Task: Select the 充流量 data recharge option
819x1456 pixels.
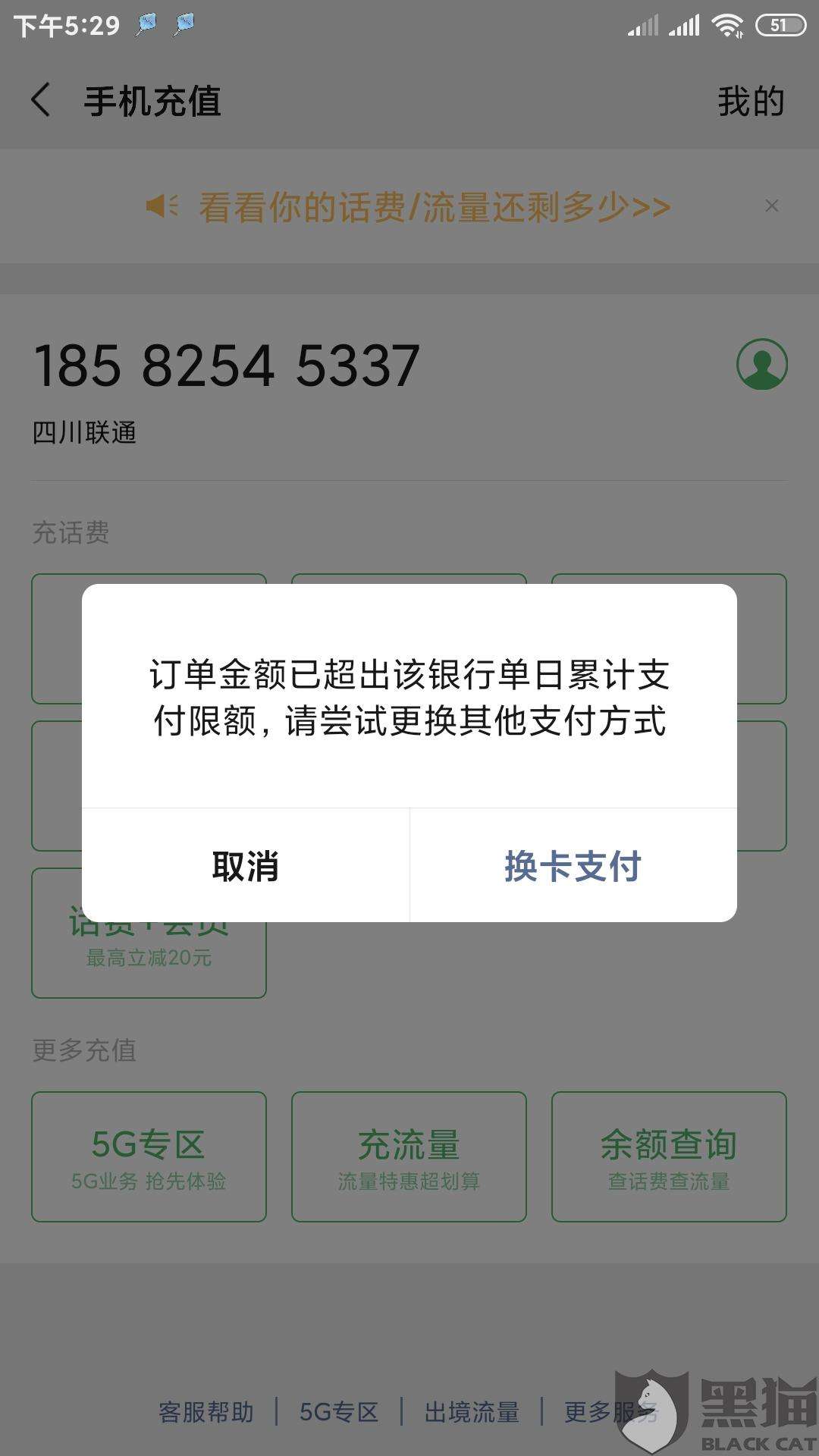Action: point(409,1156)
